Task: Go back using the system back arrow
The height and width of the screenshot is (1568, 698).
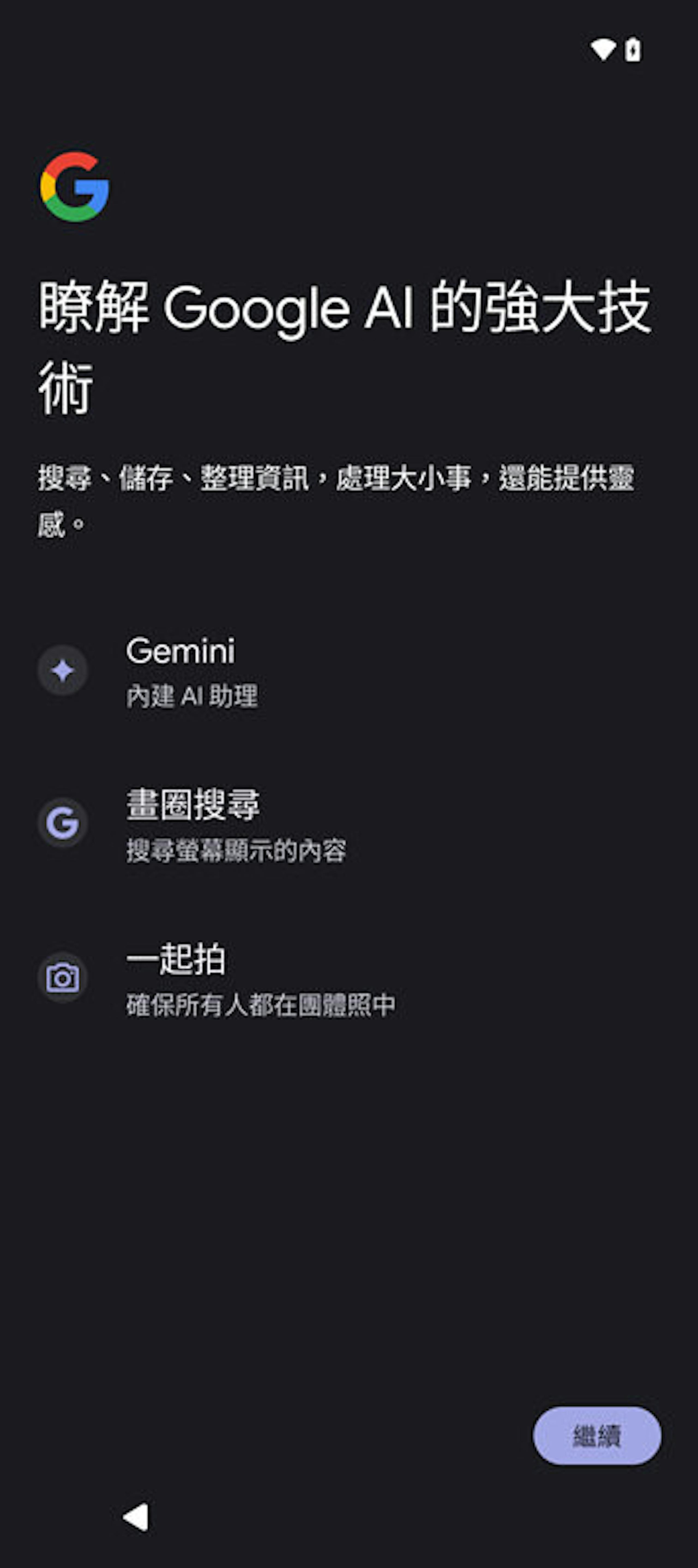Action: pos(136,1516)
